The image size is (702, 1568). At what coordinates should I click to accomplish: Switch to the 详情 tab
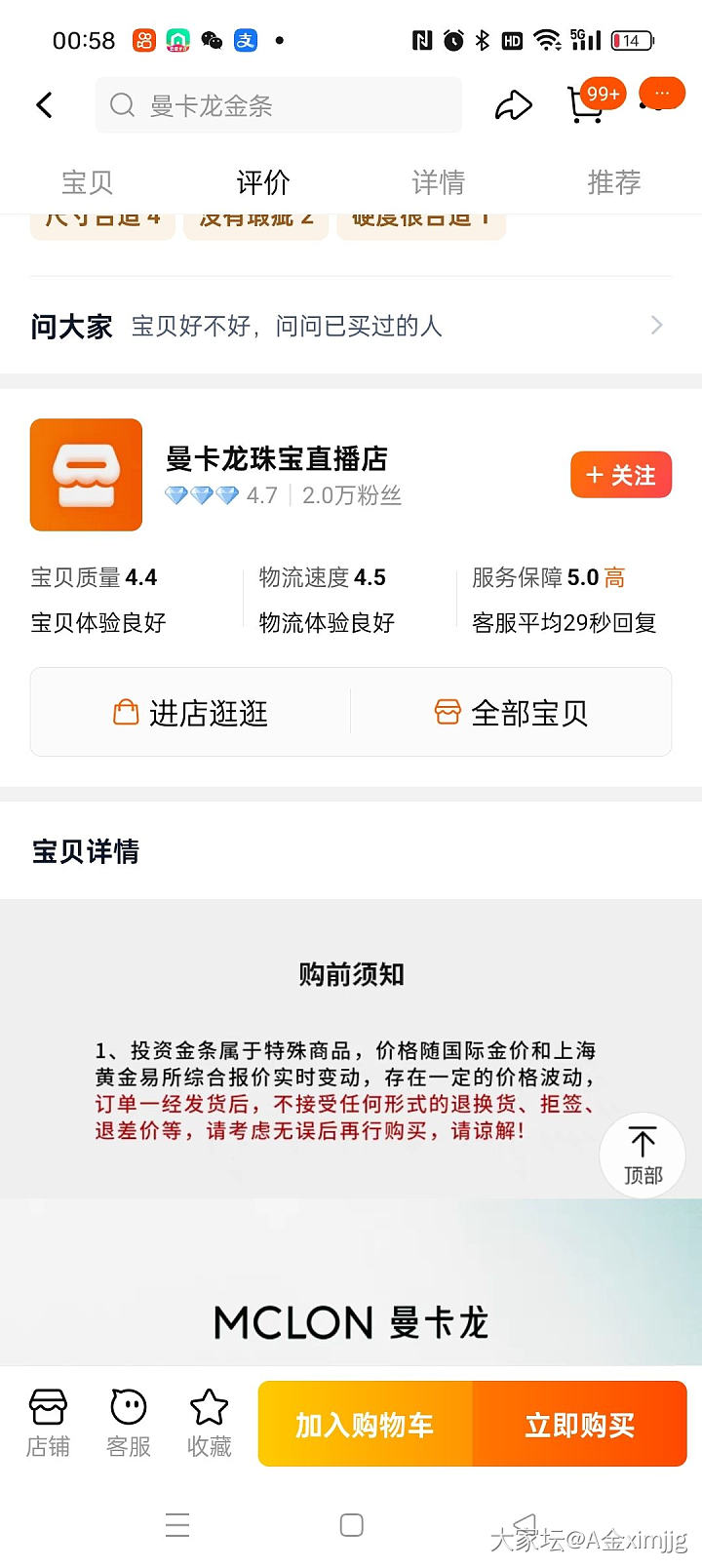point(438,182)
